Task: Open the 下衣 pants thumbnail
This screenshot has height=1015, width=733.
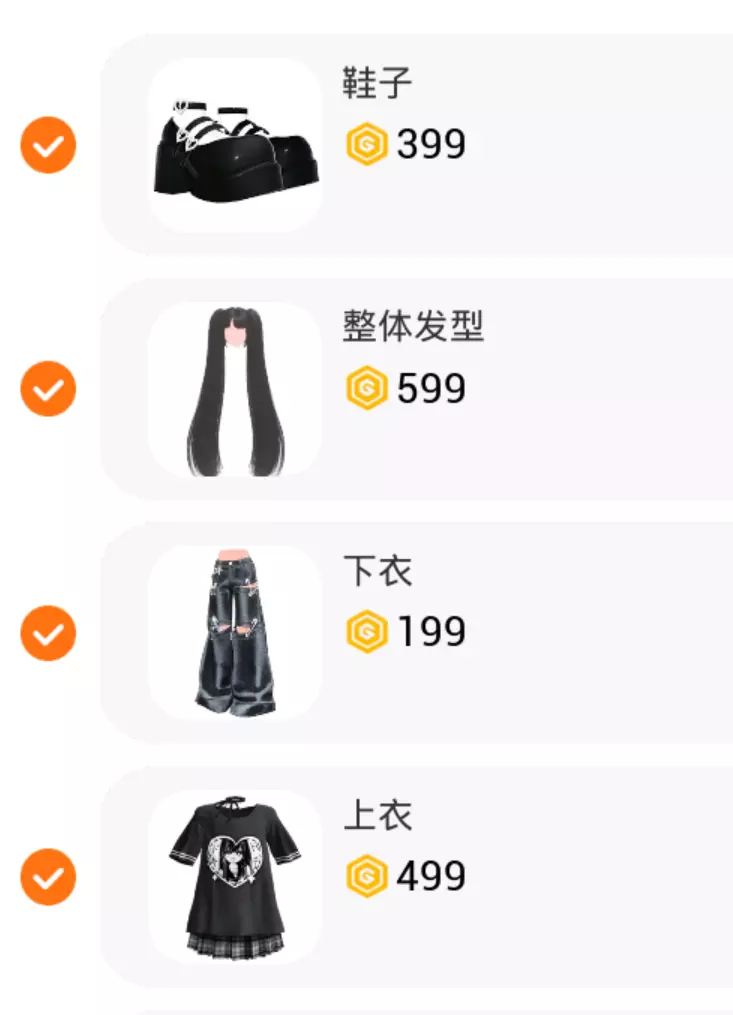Action: click(235, 633)
